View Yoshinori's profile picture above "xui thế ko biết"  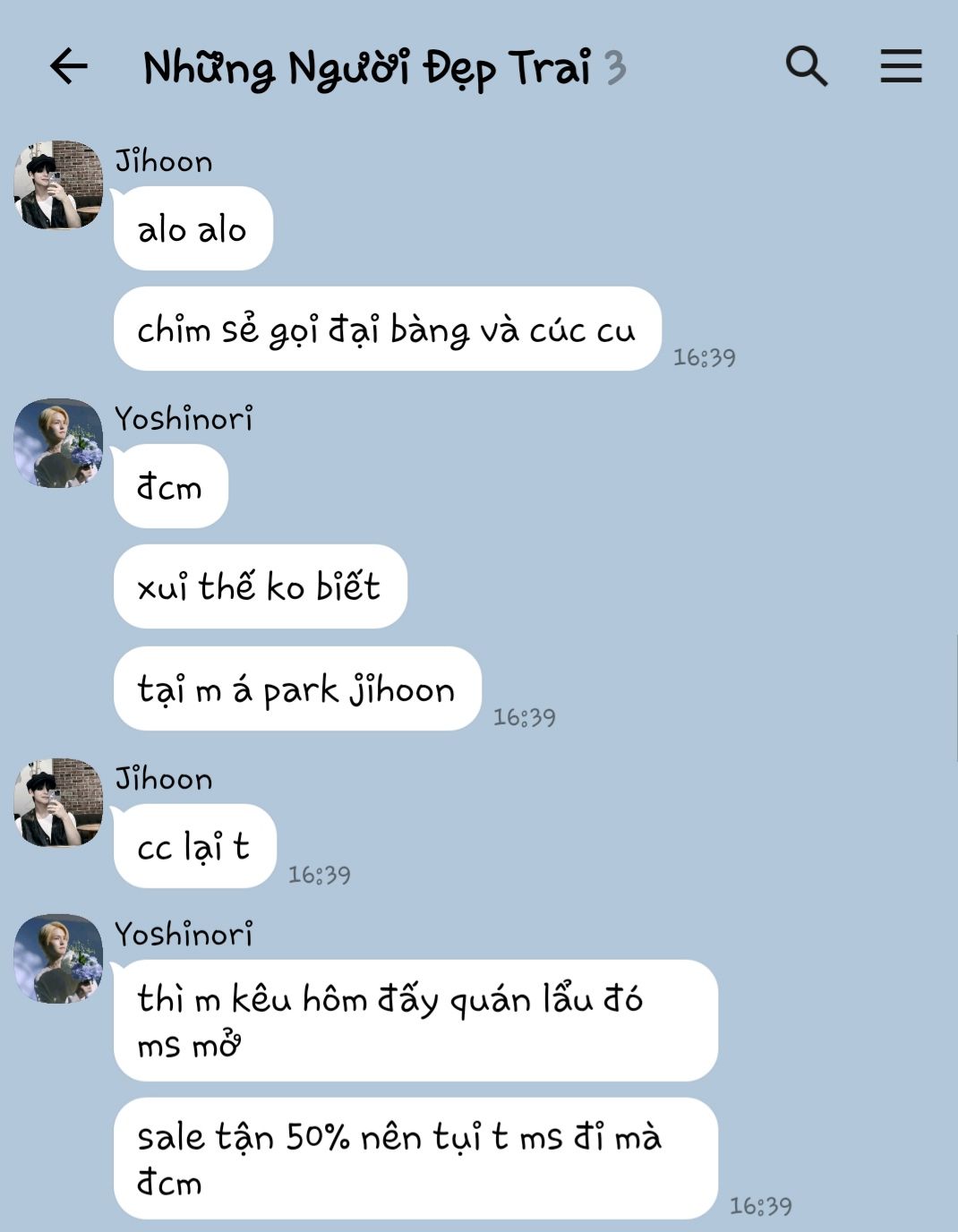pos(58,443)
